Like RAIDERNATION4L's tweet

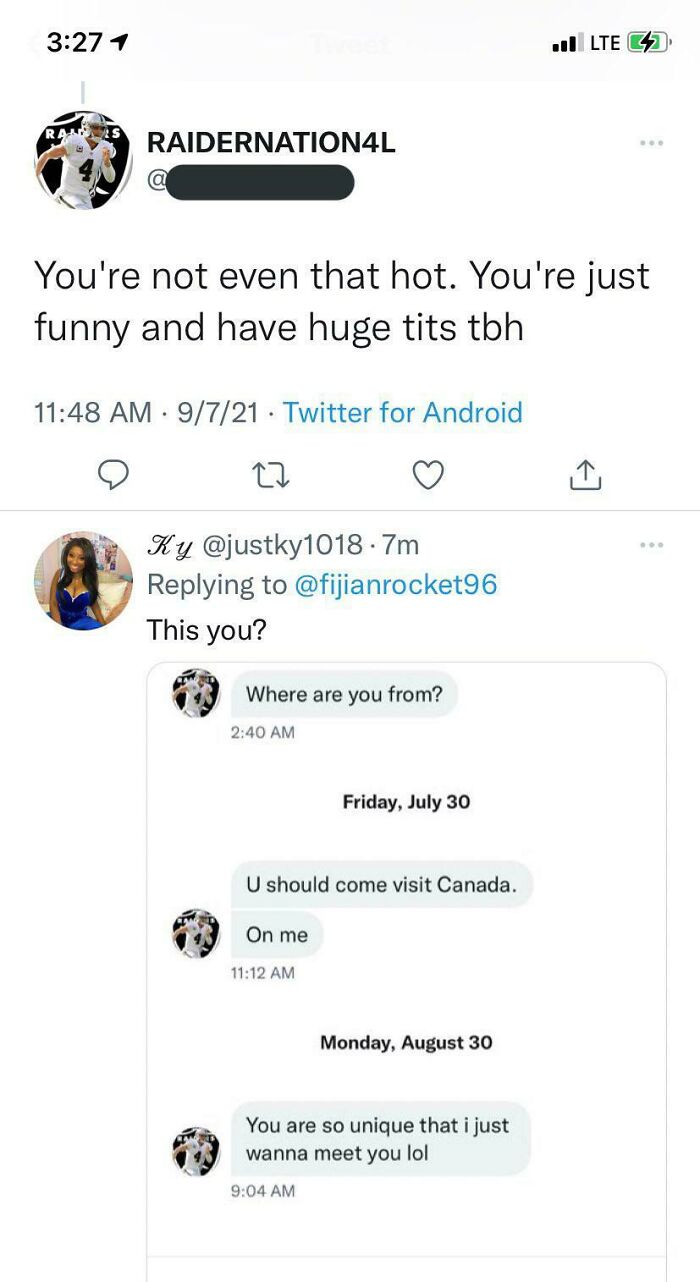pos(428,475)
